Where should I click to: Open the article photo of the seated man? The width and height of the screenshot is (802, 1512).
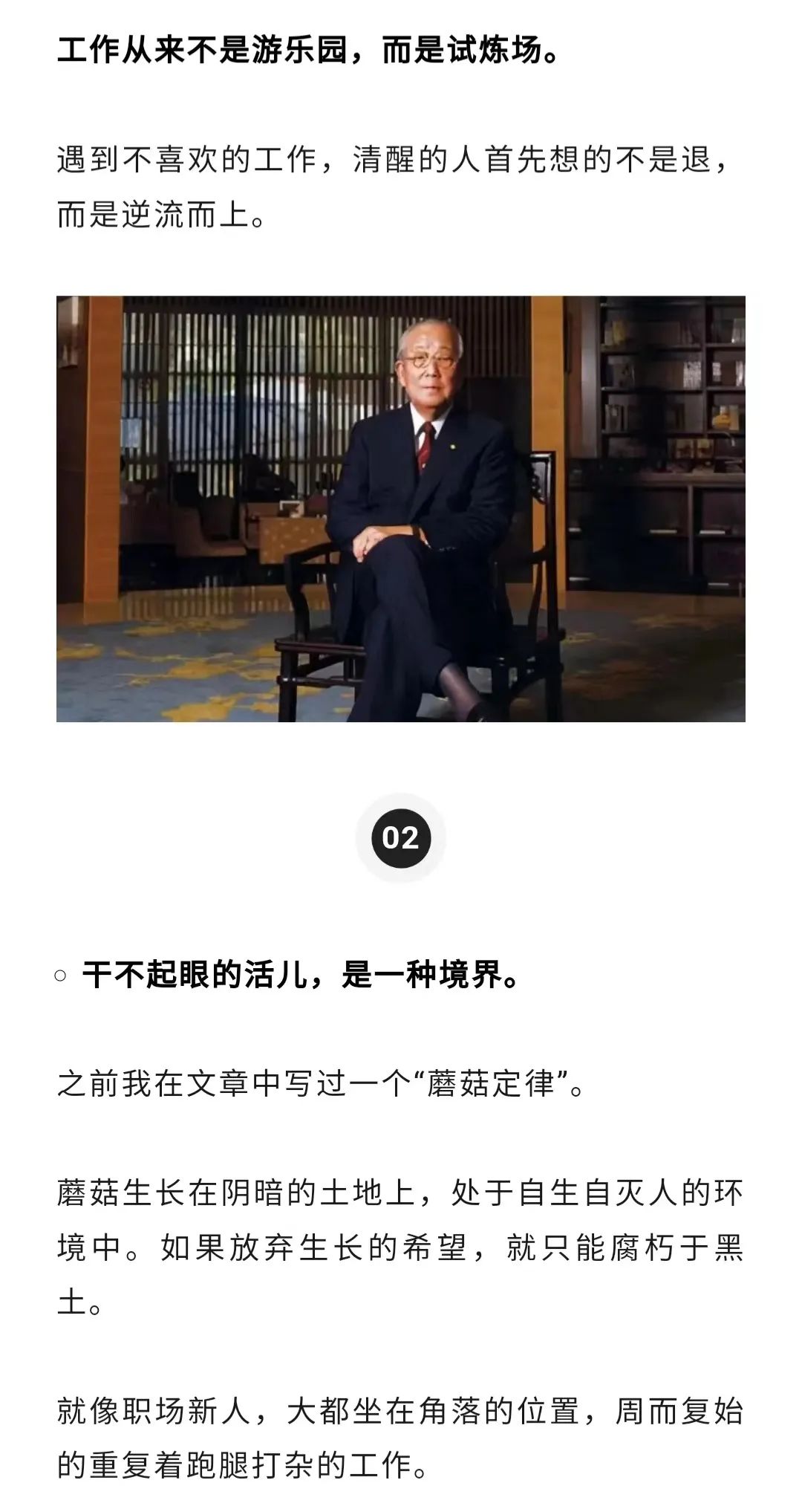(401, 509)
